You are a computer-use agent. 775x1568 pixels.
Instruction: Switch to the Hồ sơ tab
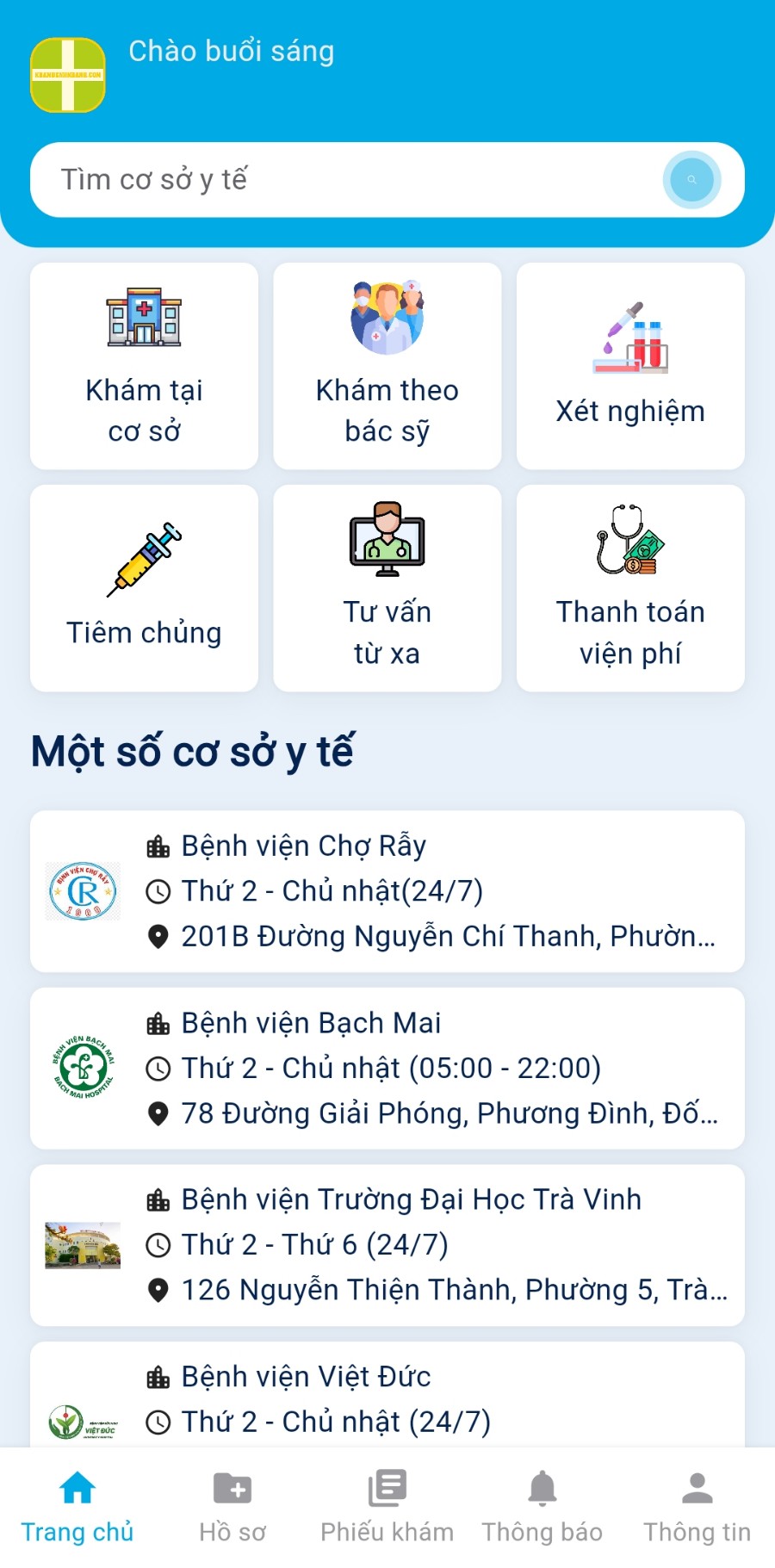pyautogui.click(x=232, y=1507)
